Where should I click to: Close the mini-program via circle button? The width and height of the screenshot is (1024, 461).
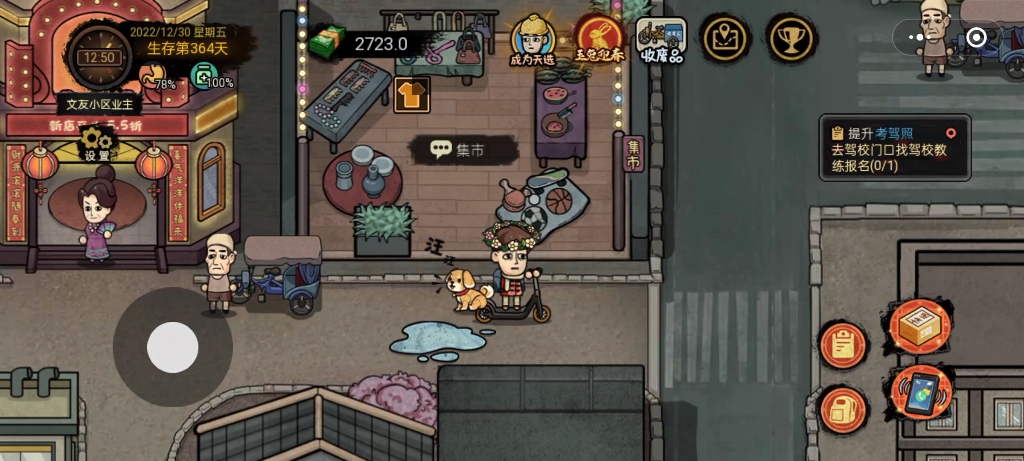976,37
